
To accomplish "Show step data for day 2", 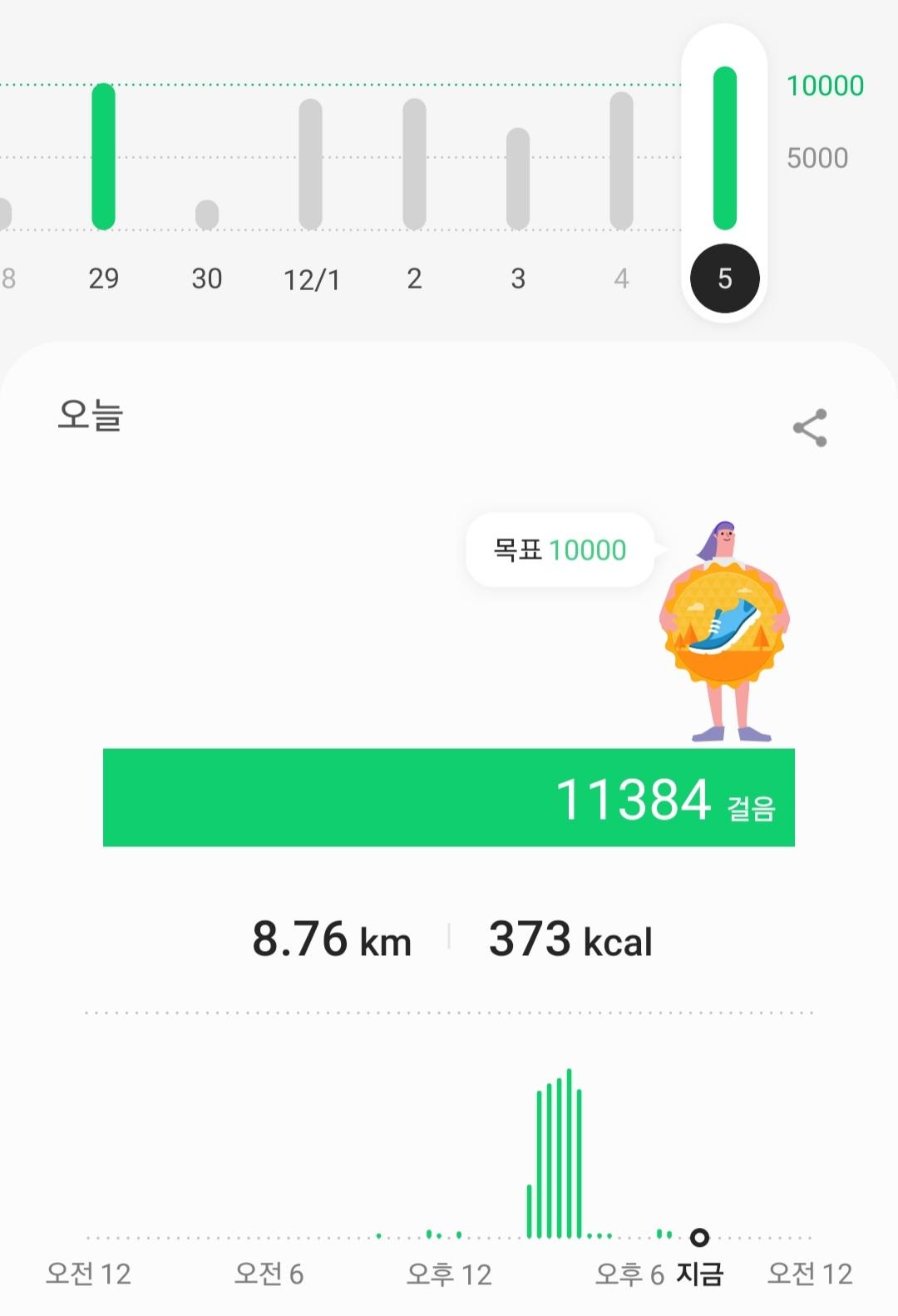I will pos(414,165).
